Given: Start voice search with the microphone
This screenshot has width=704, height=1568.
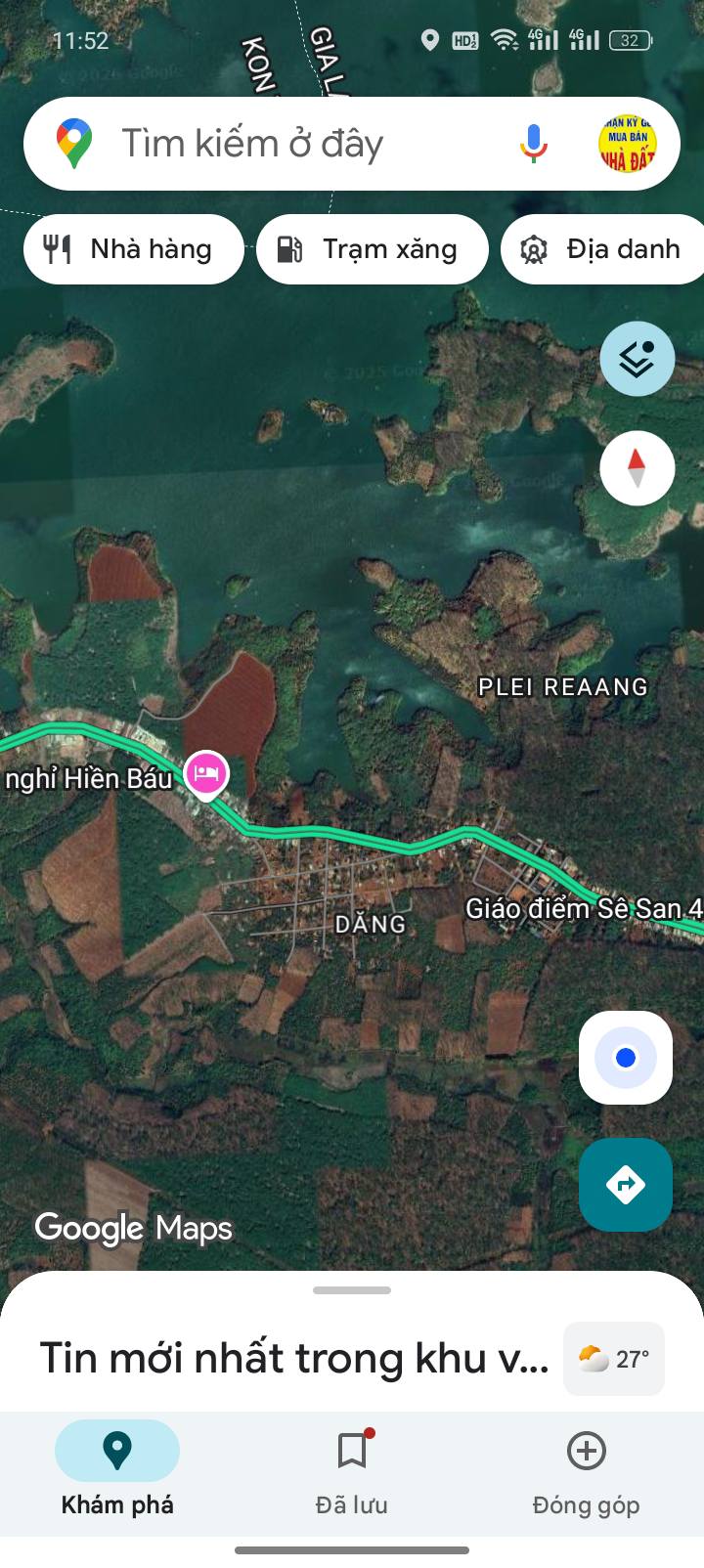Looking at the screenshot, I should (533, 144).
